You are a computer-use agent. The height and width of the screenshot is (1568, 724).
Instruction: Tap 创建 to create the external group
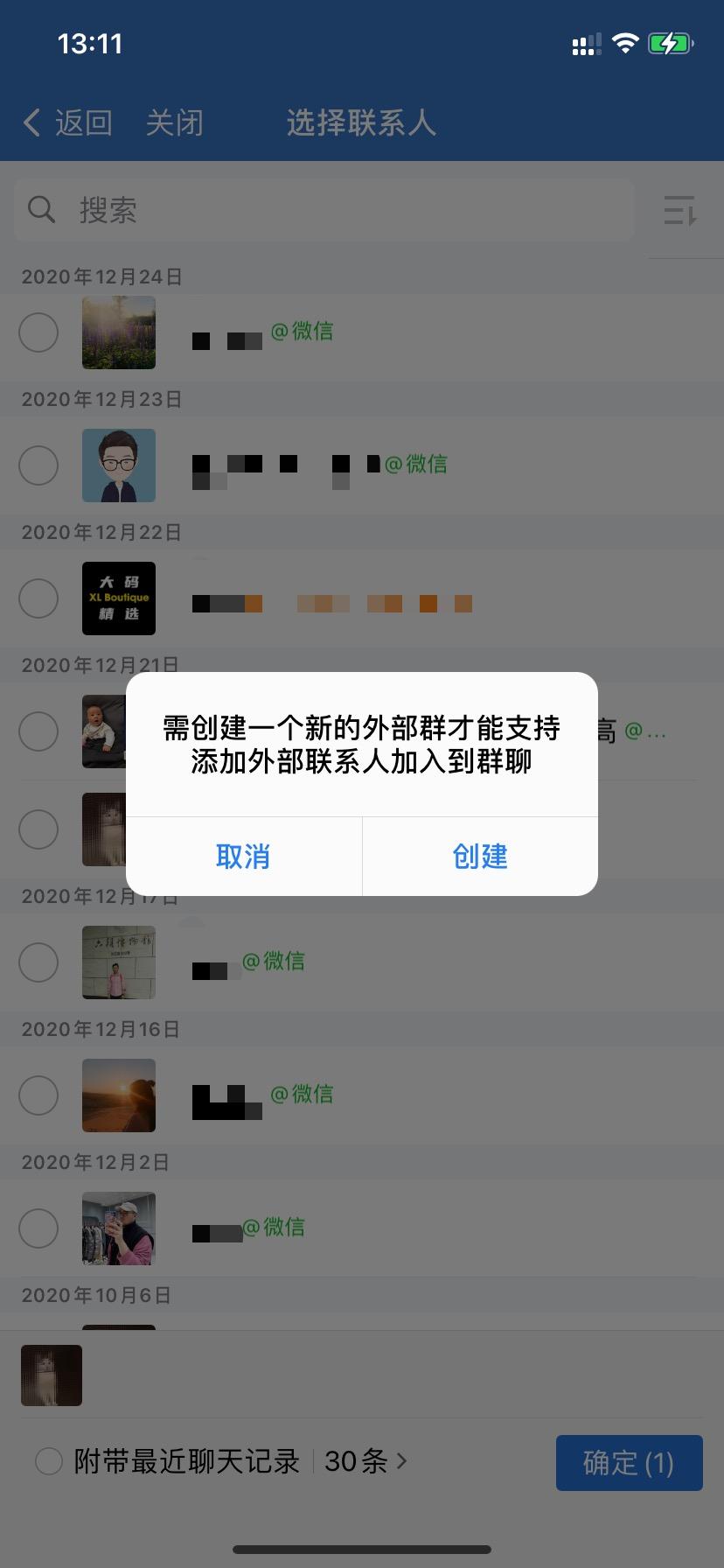[480, 856]
